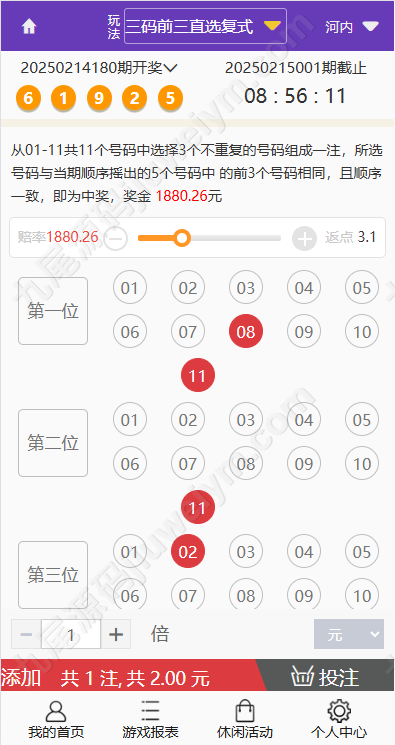Open the 元 currency unit dropdown
The height and width of the screenshot is (745, 395).
[x=349, y=634]
